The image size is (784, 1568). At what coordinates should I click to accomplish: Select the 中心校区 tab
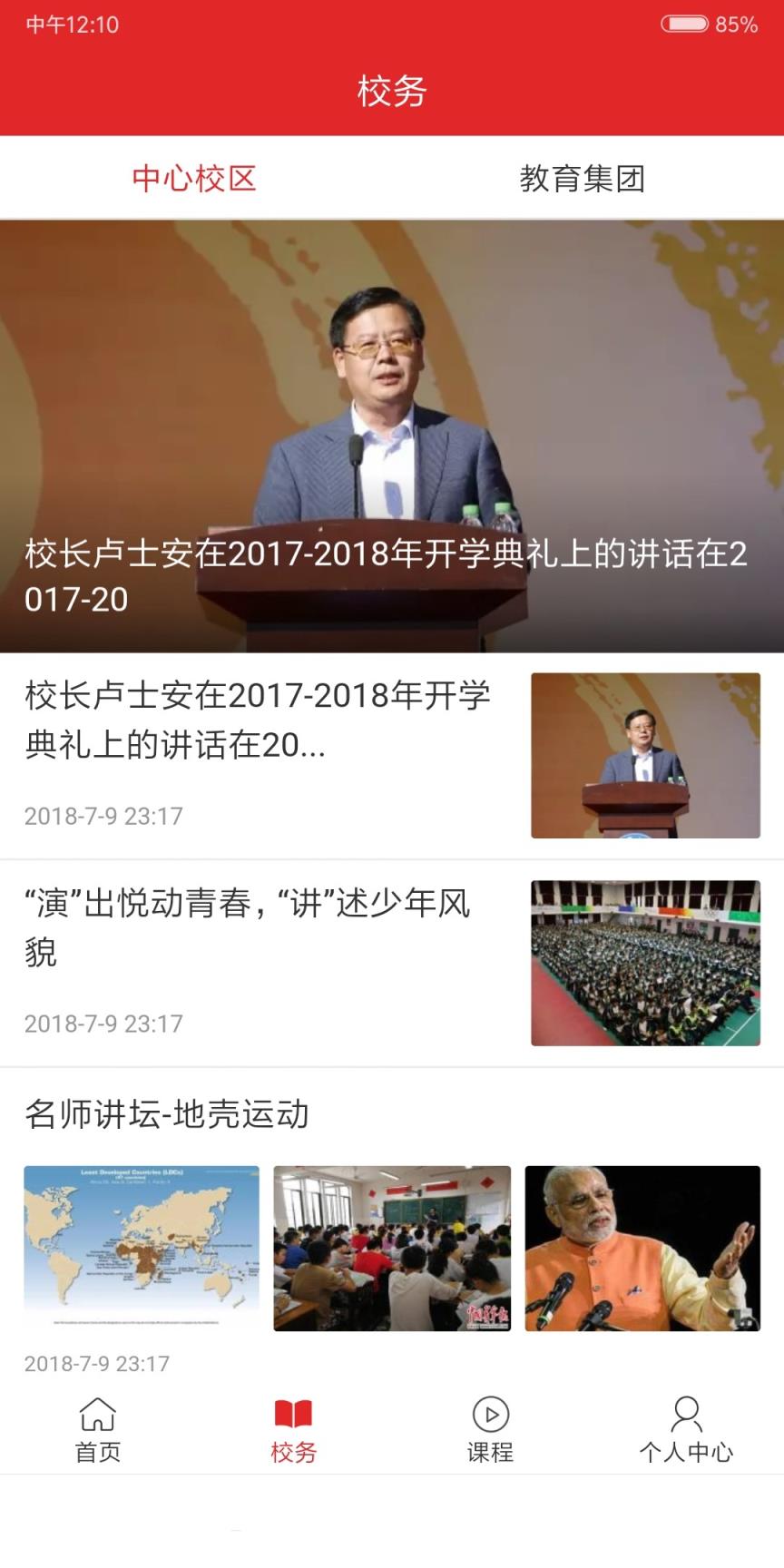coord(195,178)
